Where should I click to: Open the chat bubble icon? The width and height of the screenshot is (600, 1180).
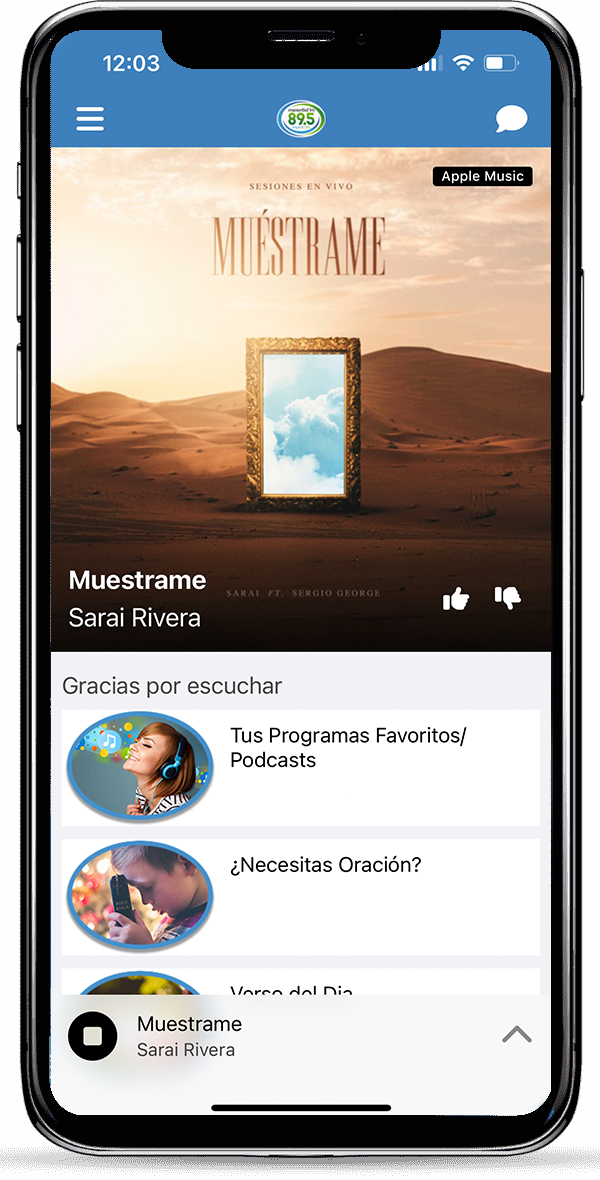pyautogui.click(x=511, y=120)
